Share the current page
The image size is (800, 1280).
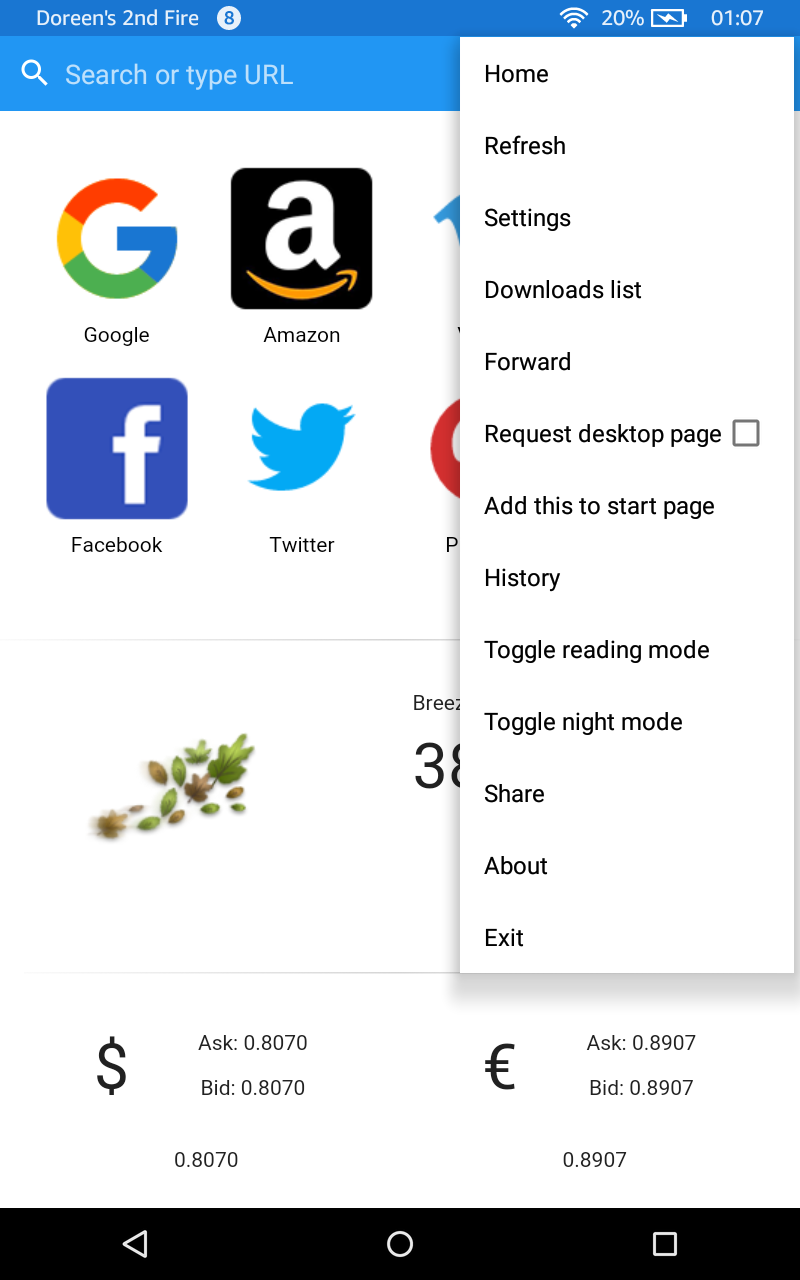pos(514,793)
